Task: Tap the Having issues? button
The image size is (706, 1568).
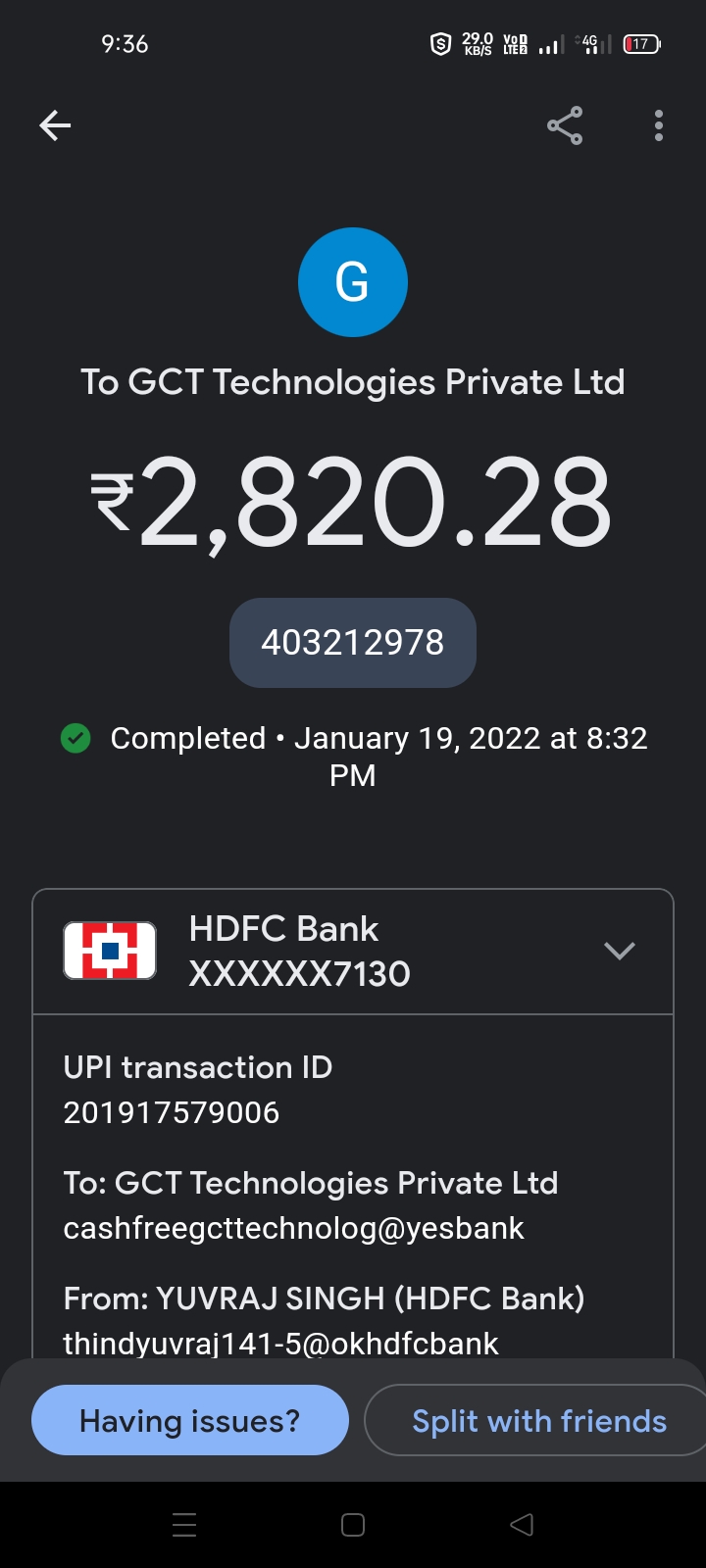Action: pos(190,1420)
